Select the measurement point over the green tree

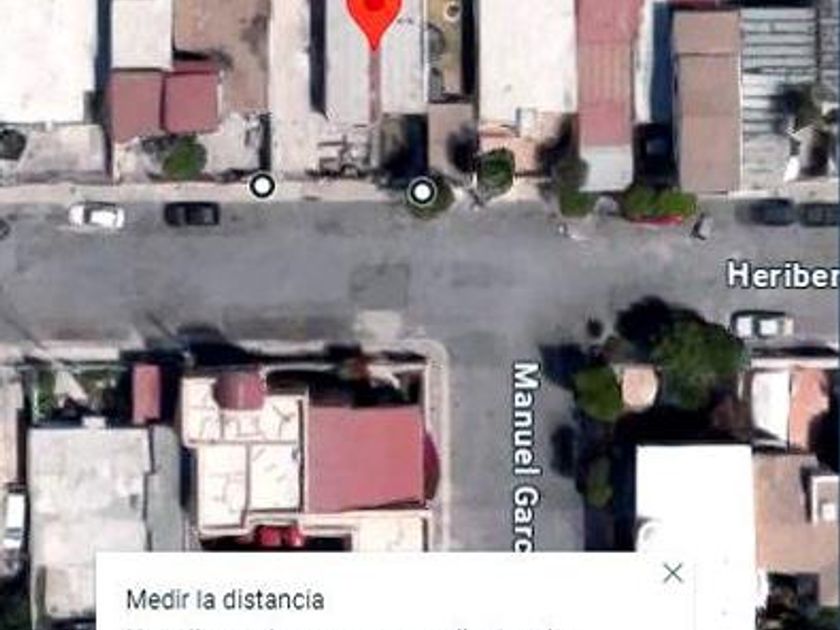tap(423, 191)
